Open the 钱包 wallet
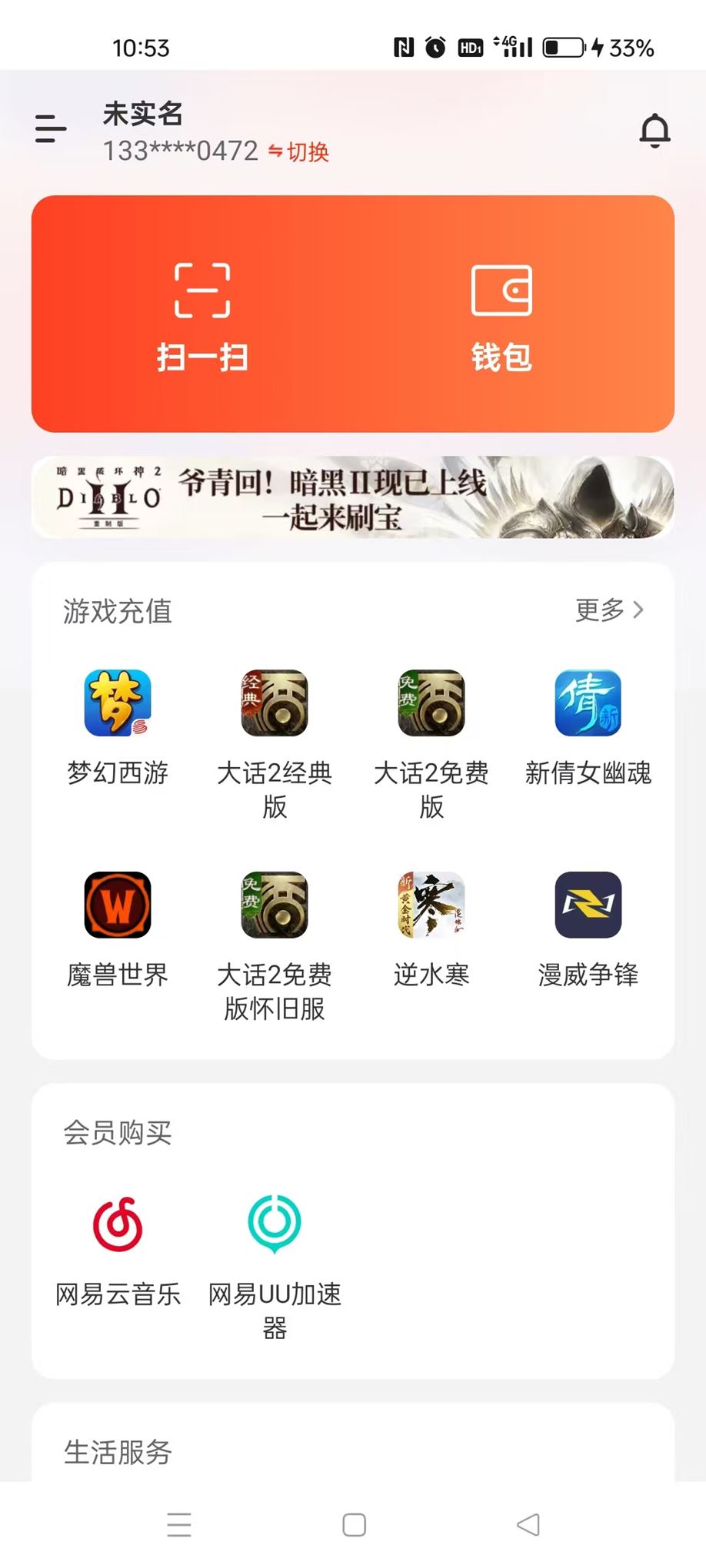This screenshot has height=1568, width=706. click(501, 315)
